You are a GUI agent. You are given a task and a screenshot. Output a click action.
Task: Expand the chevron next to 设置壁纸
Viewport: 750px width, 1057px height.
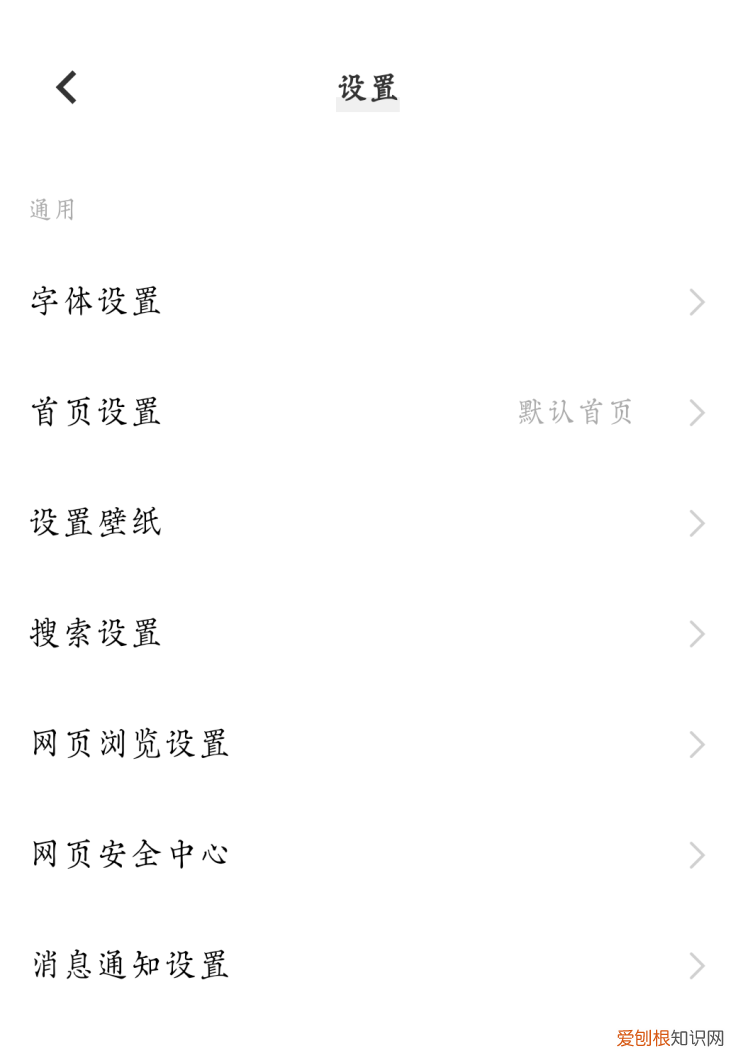tap(698, 523)
